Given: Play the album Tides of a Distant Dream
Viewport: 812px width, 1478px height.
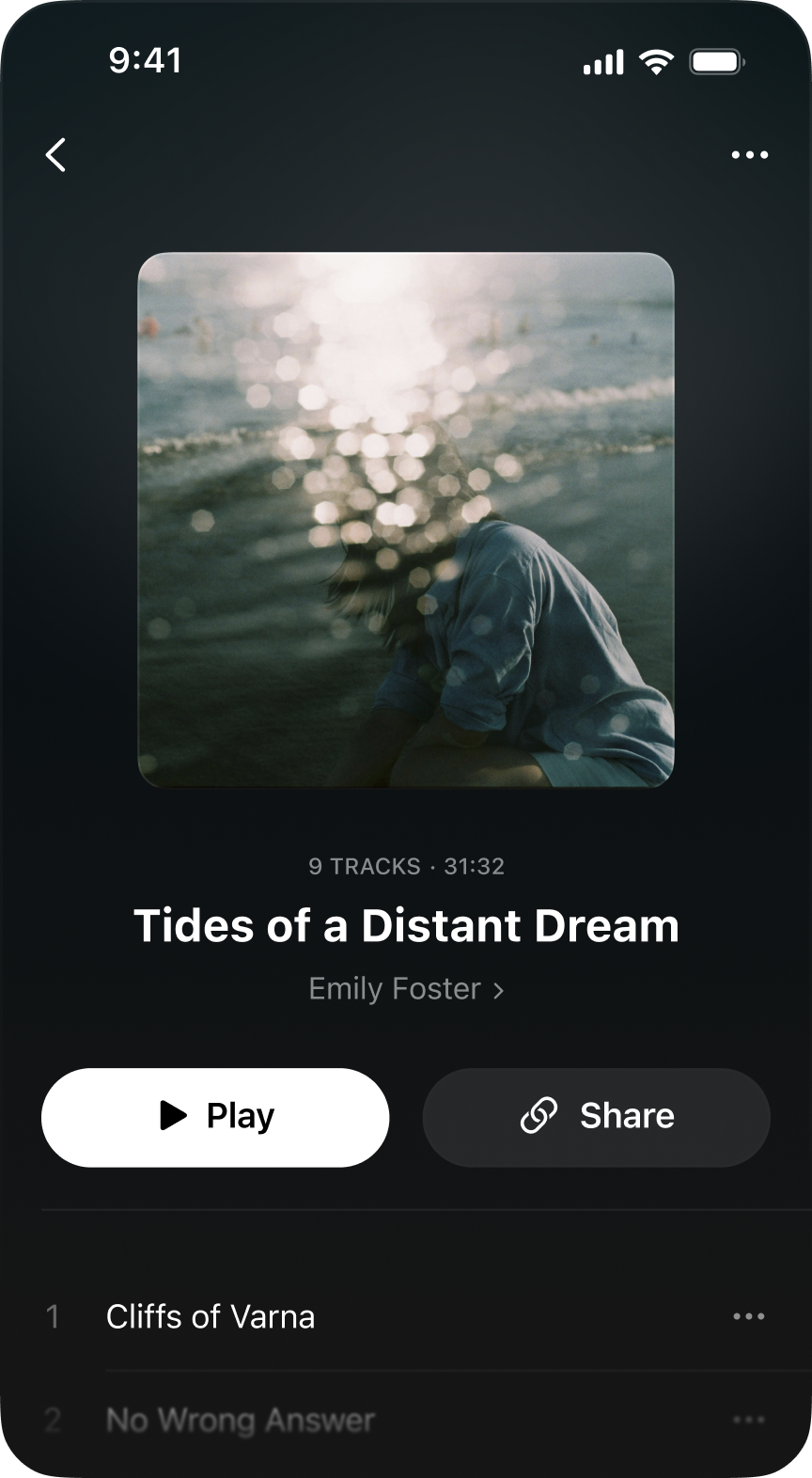Looking at the screenshot, I should 215,1117.
